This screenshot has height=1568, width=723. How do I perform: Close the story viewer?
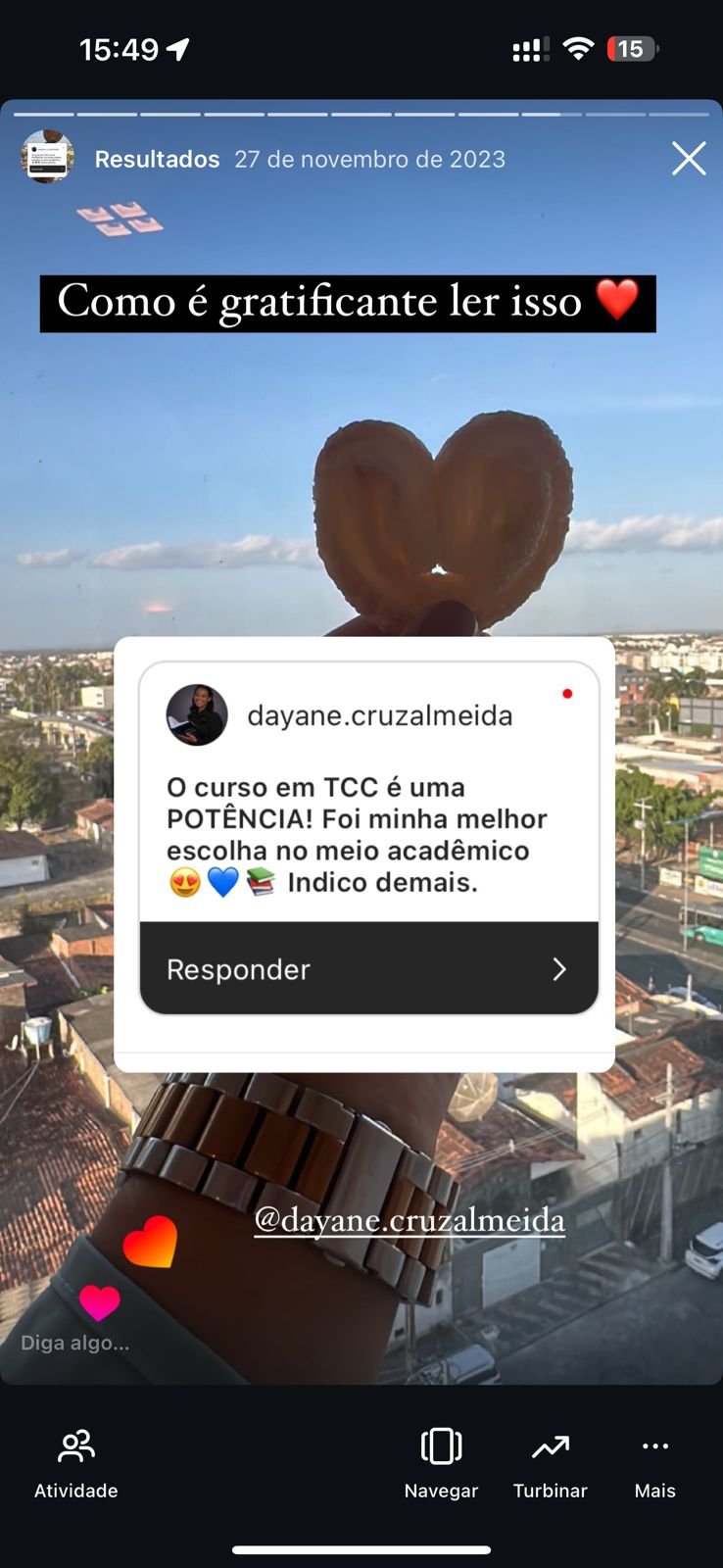click(x=689, y=158)
